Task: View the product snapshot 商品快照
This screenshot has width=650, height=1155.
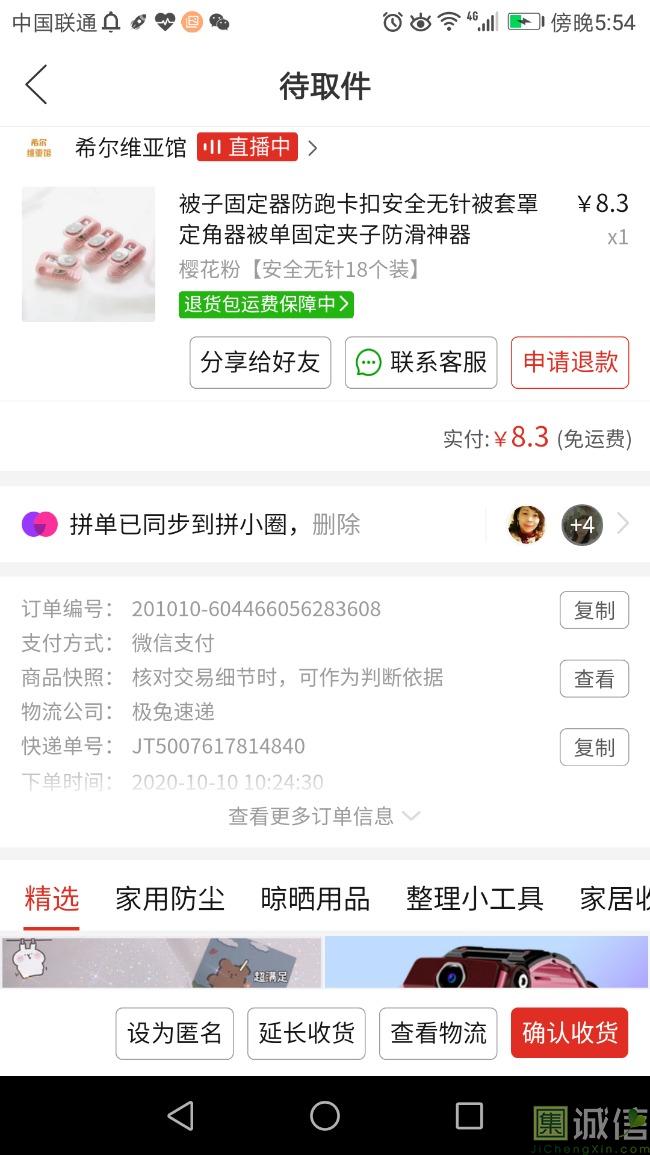Action: point(594,679)
